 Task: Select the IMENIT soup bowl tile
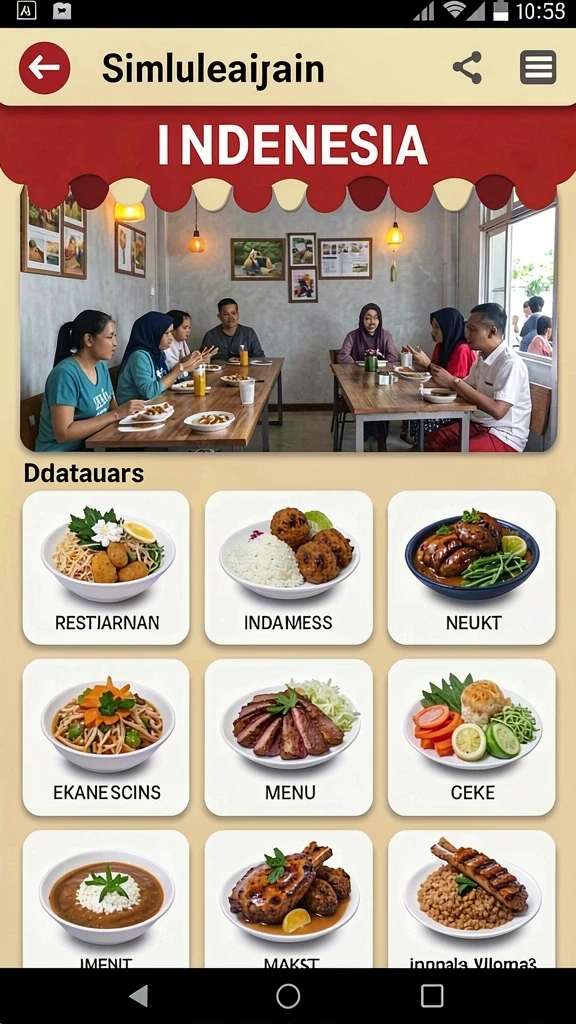106,899
